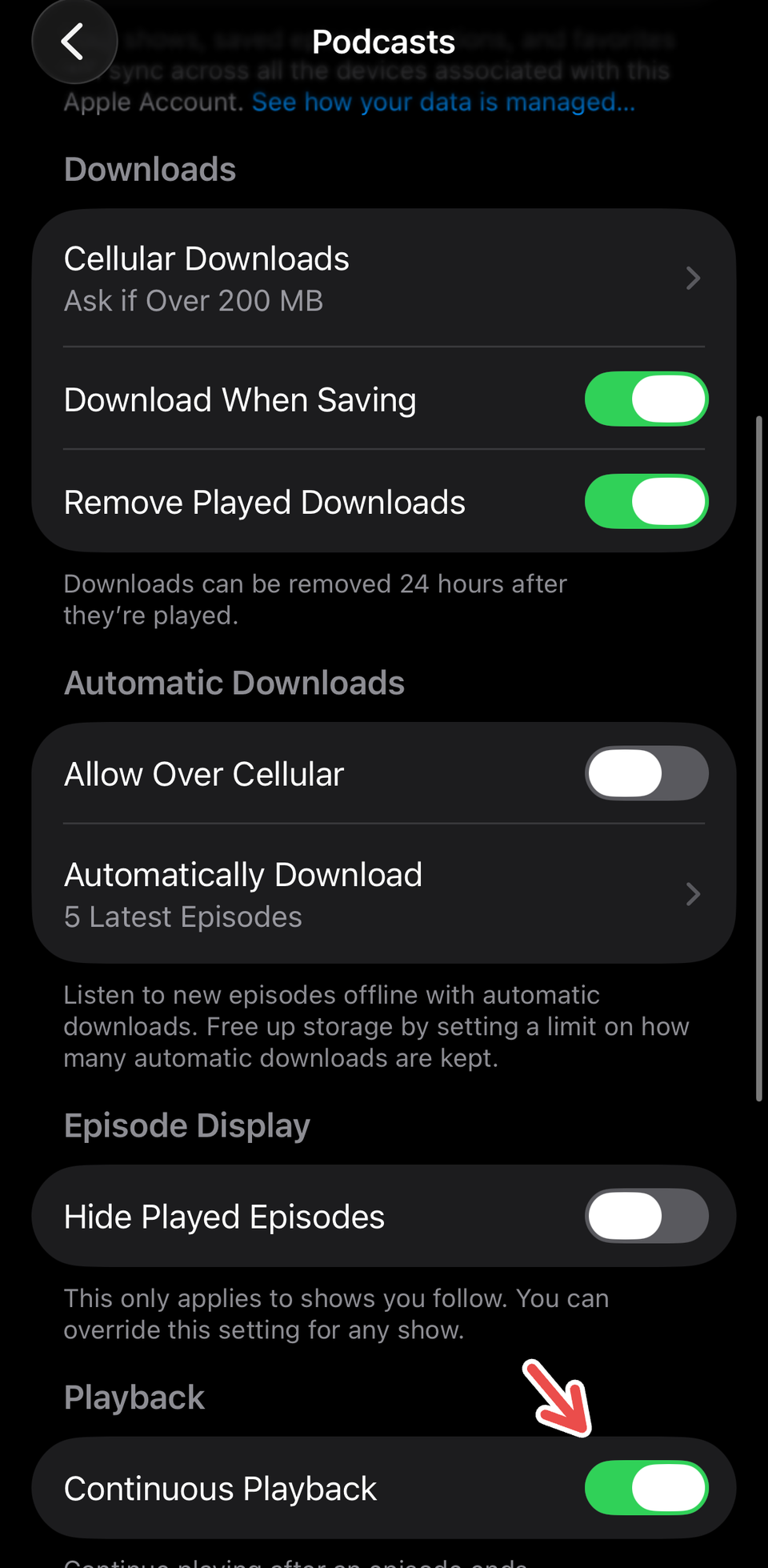Expand the Automatically Download episode settings
The height and width of the screenshot is (1568, 768).
[693, 894]
